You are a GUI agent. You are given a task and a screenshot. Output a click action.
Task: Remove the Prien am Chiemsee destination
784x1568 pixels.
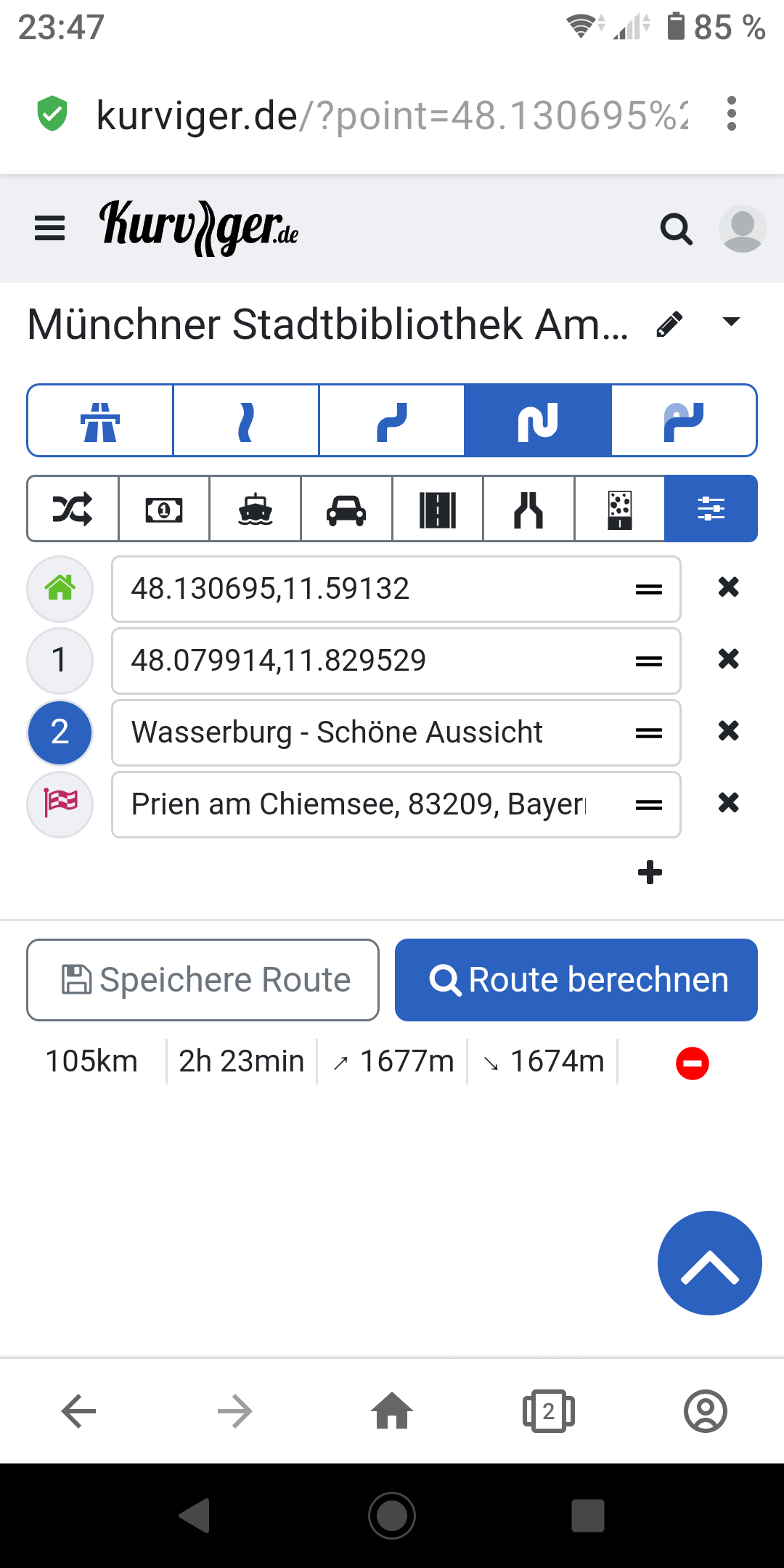pyautogui.click(x=728, y=802)
